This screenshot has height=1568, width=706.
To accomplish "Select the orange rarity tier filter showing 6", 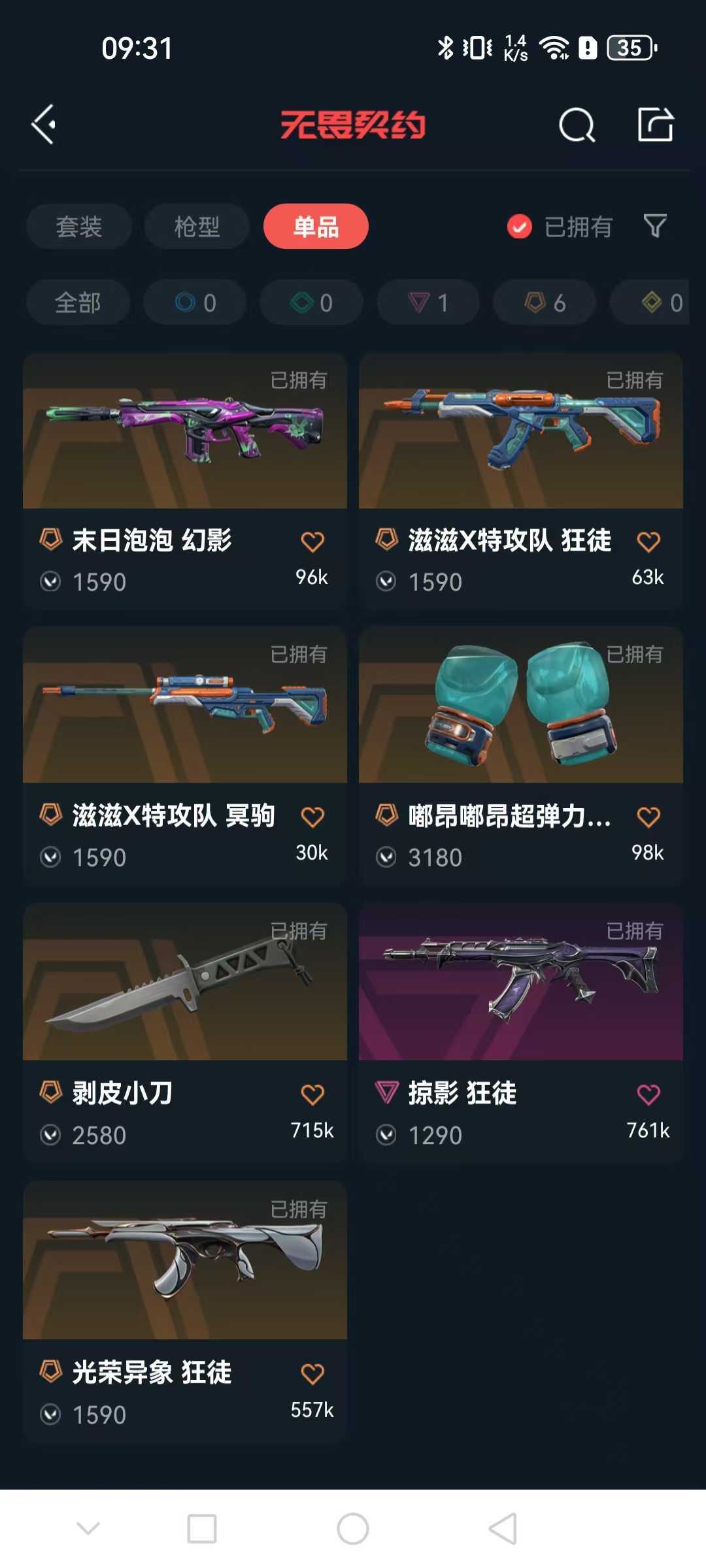I will [543, 302].
